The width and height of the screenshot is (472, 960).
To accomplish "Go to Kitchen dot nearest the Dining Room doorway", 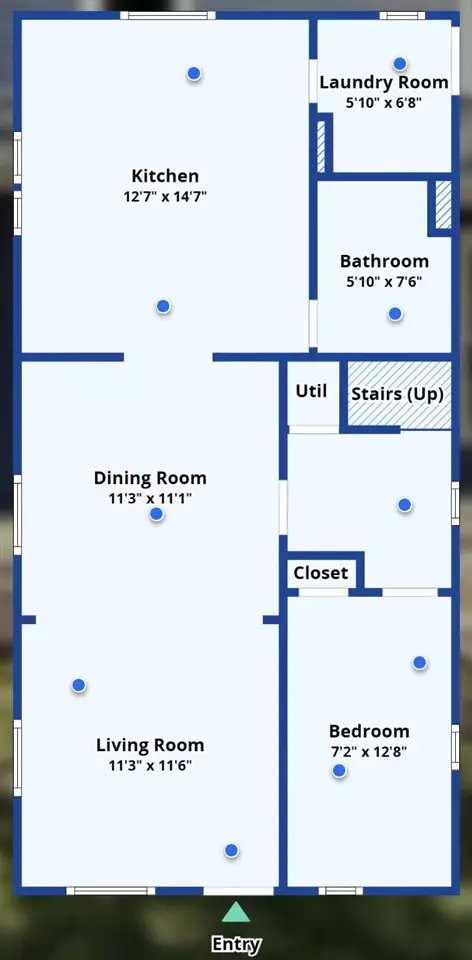I will tap(163, 306).
